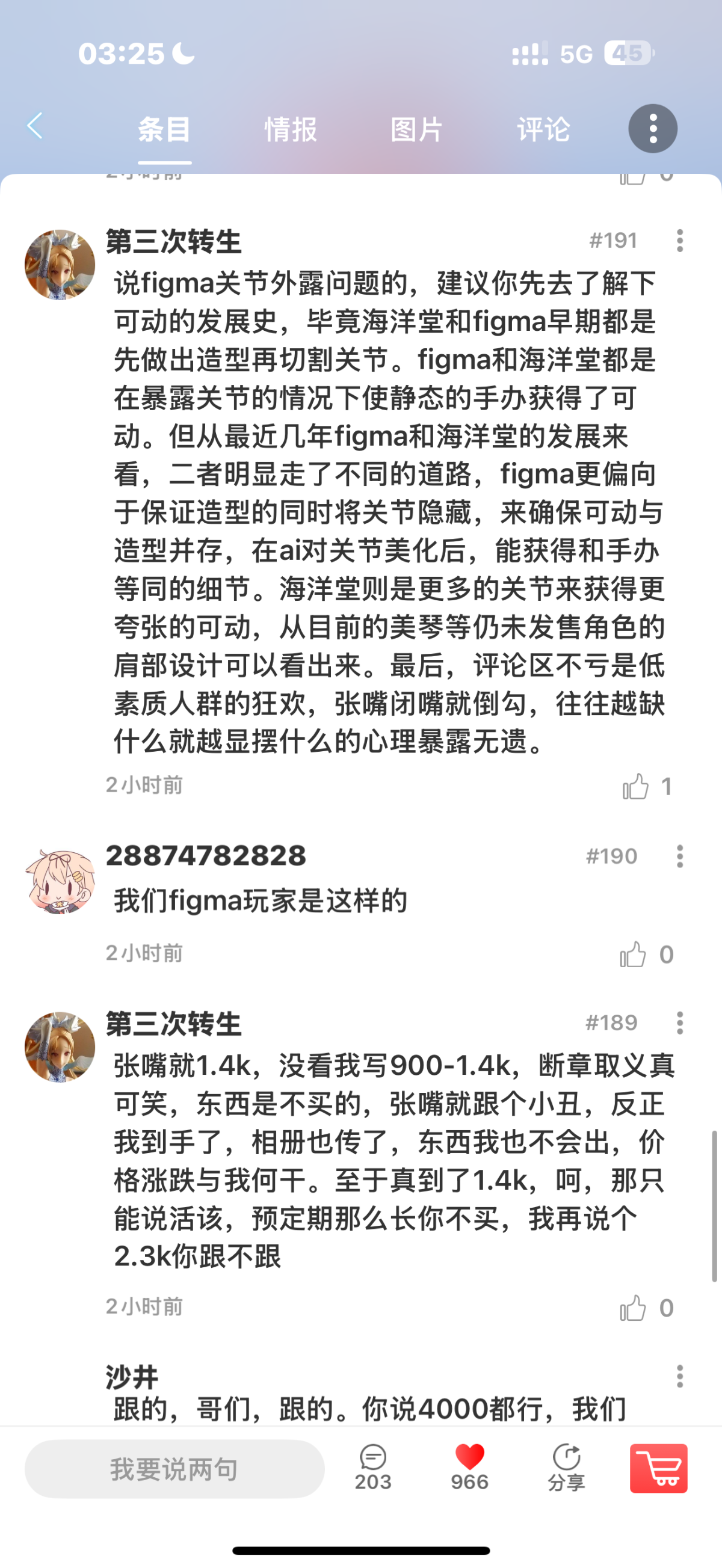722x1568 pixels.
Task: Open more options for comment #190
Action: [x=679, y=856]
